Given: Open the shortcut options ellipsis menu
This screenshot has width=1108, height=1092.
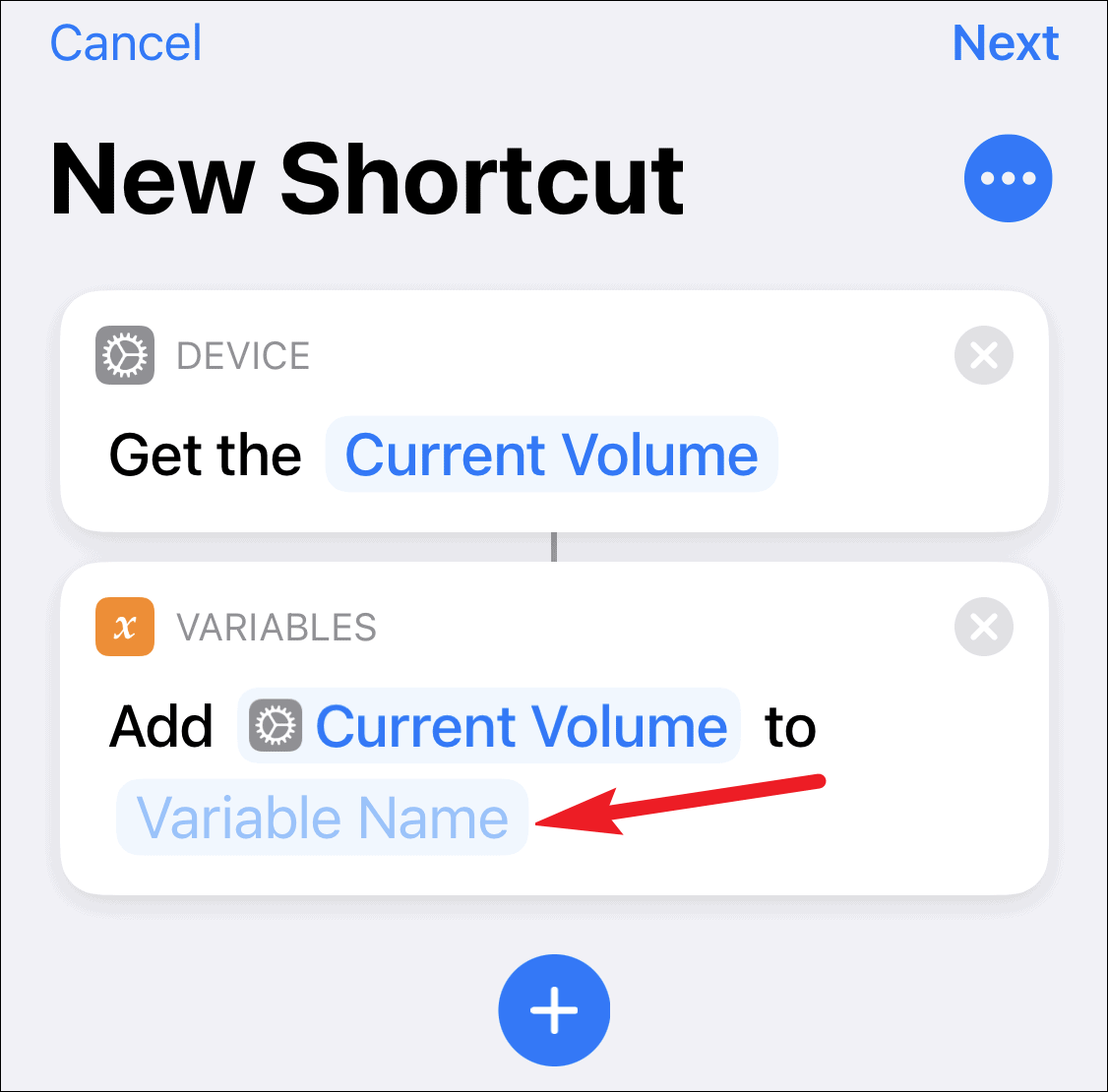Looking at the screenshot, I should tap(1009, 178).
